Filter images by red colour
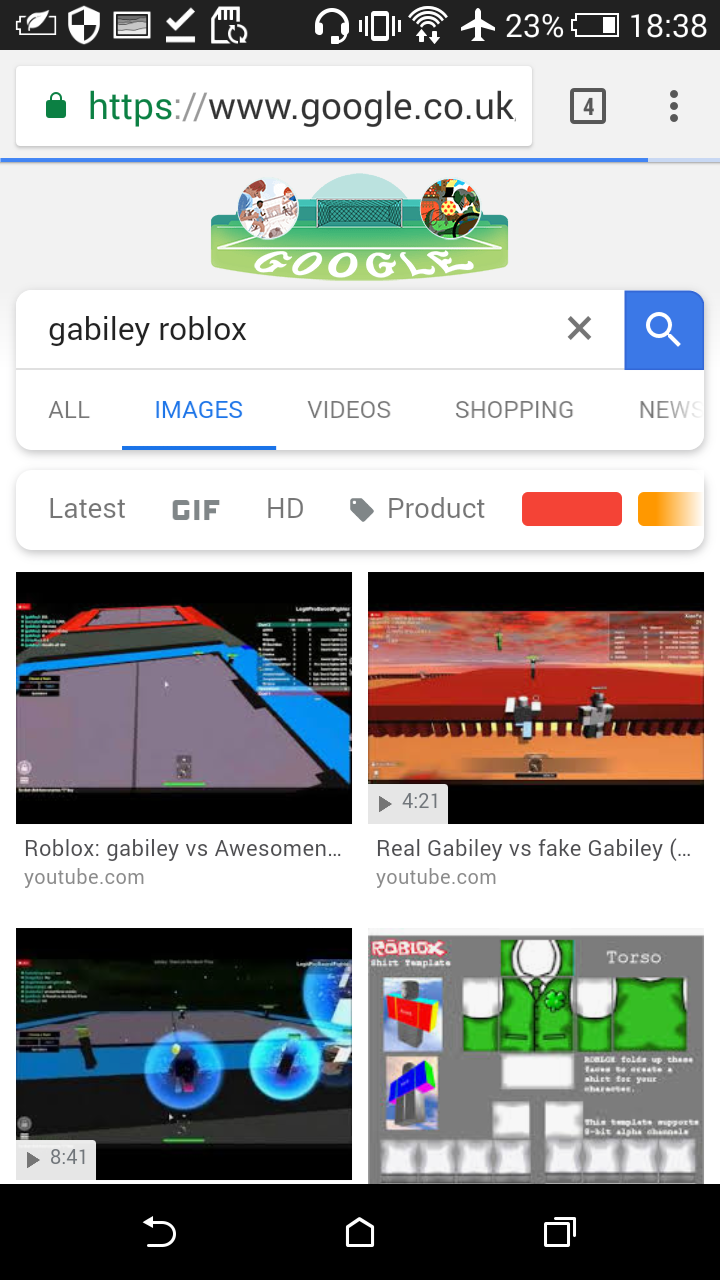Screen dimensions: 720x1280 [571, 509]
